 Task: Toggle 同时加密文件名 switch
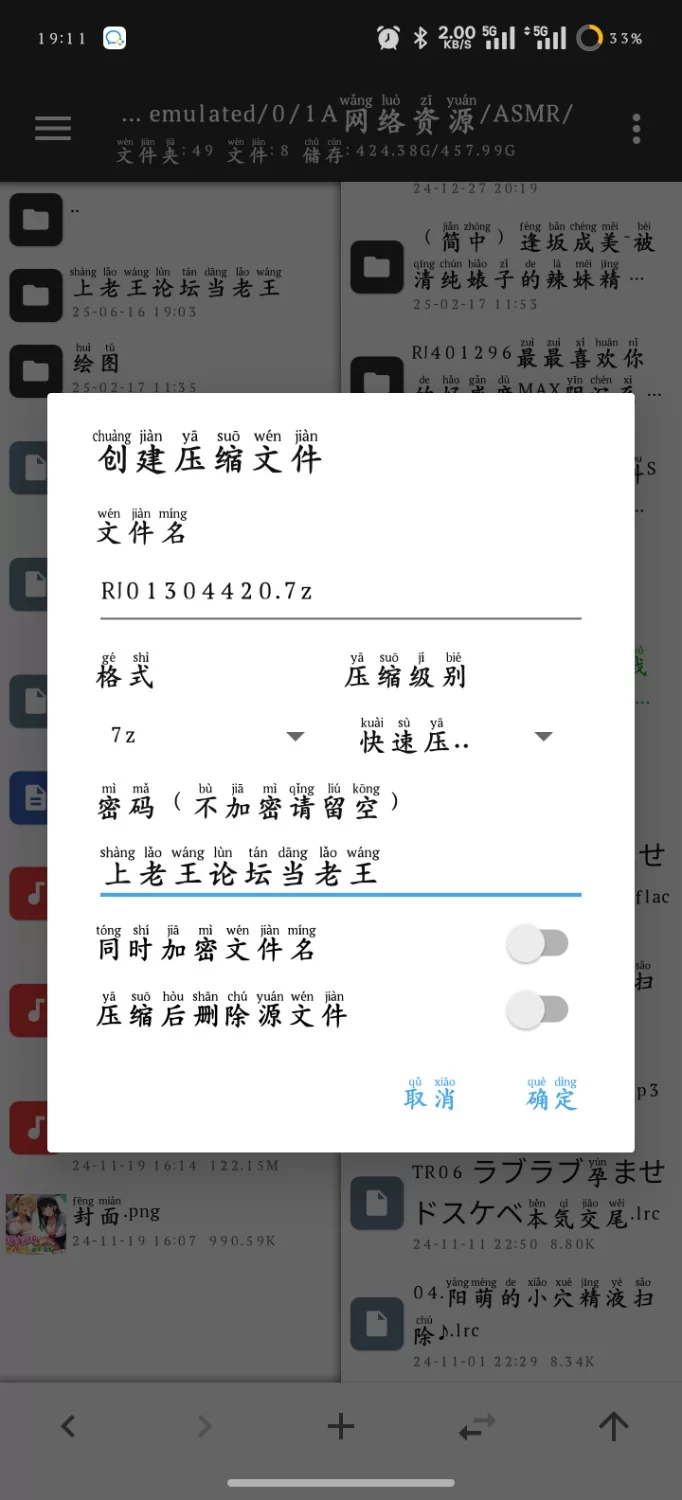537,943
